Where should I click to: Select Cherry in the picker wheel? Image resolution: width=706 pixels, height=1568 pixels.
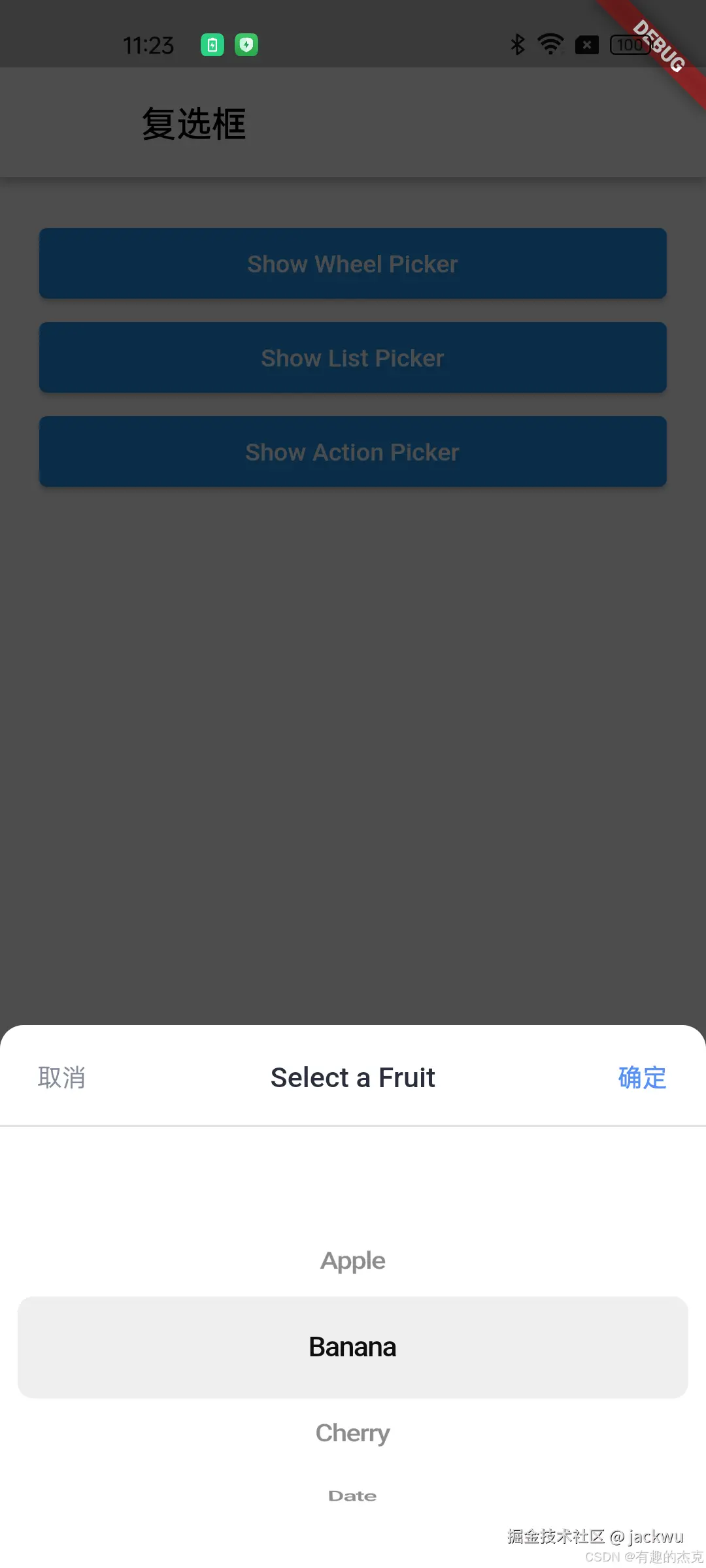pyautogui.click(x=352, y=1432)
